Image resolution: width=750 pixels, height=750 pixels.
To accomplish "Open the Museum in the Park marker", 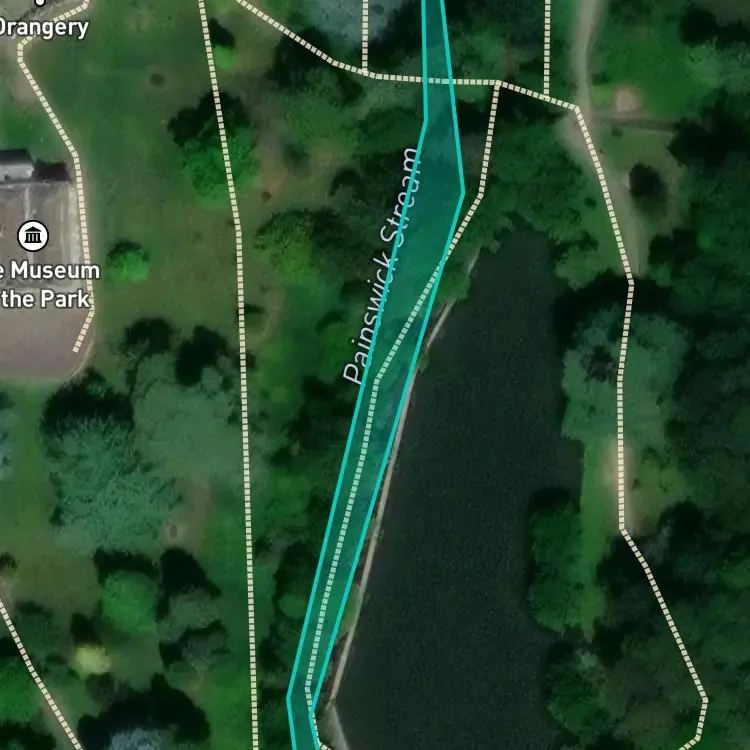I will pos(33,236).
